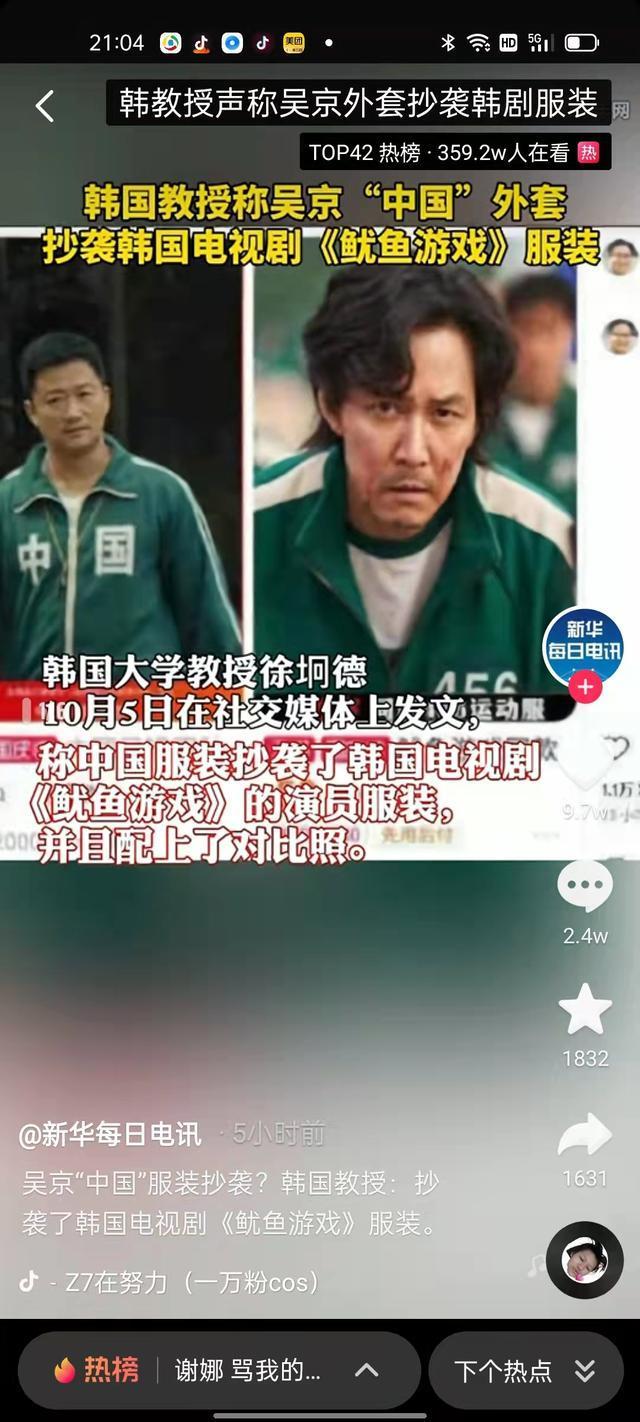Open 新华每日电讯 profile avatar
Screen dimensions: 640x1422
click(583, 646)
